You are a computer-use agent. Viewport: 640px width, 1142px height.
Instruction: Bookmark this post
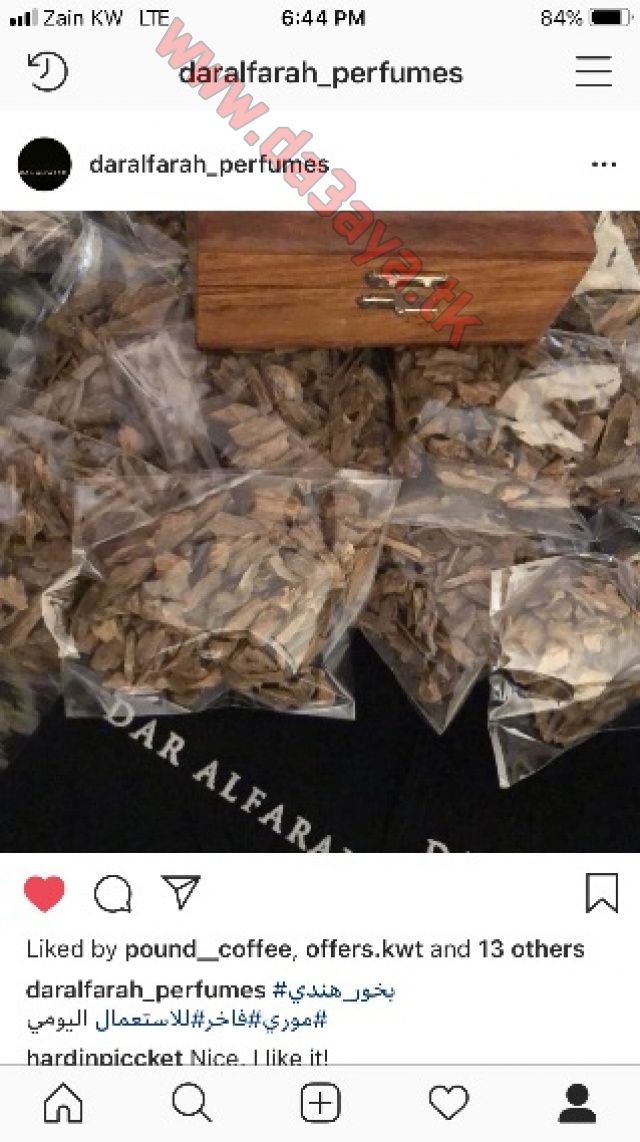coord(601,893)
